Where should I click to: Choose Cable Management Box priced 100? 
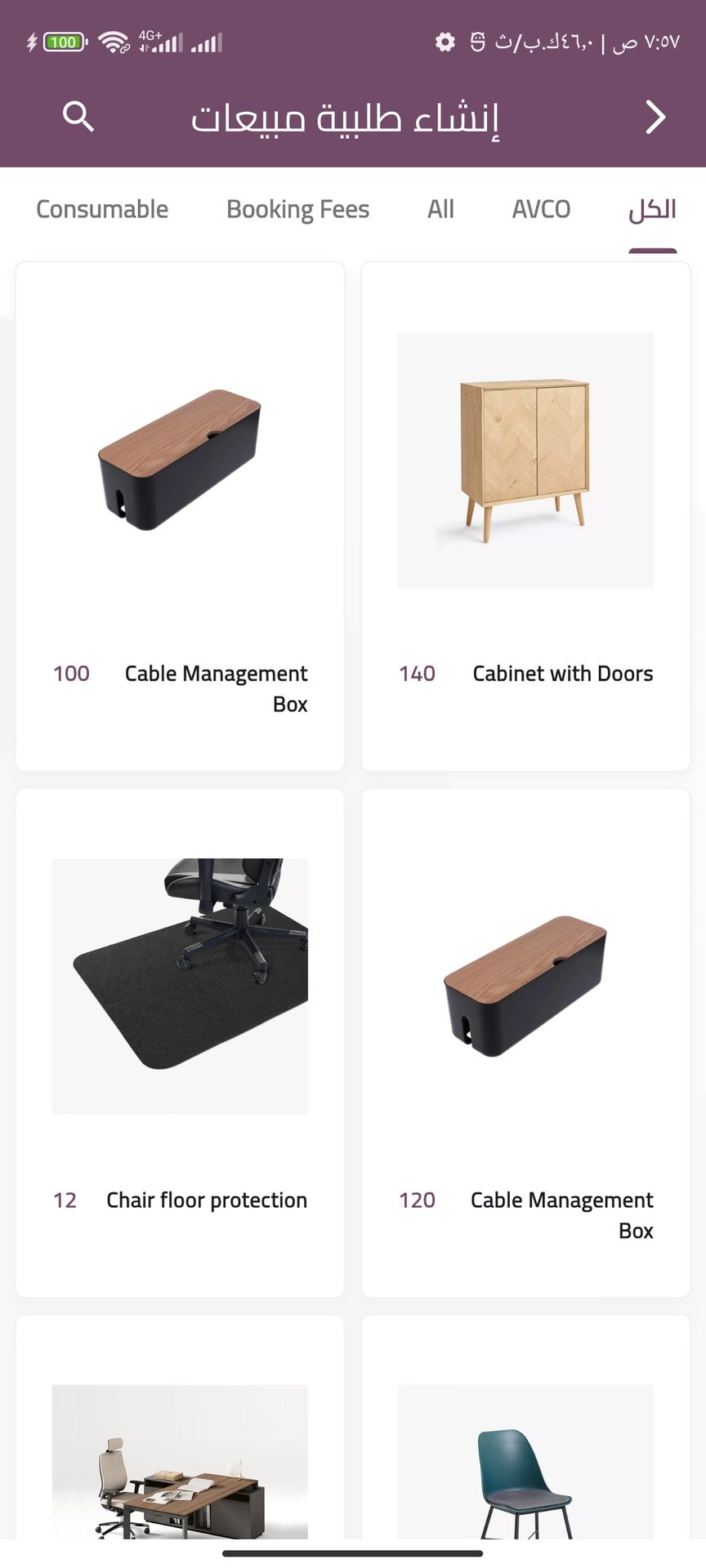180,516
